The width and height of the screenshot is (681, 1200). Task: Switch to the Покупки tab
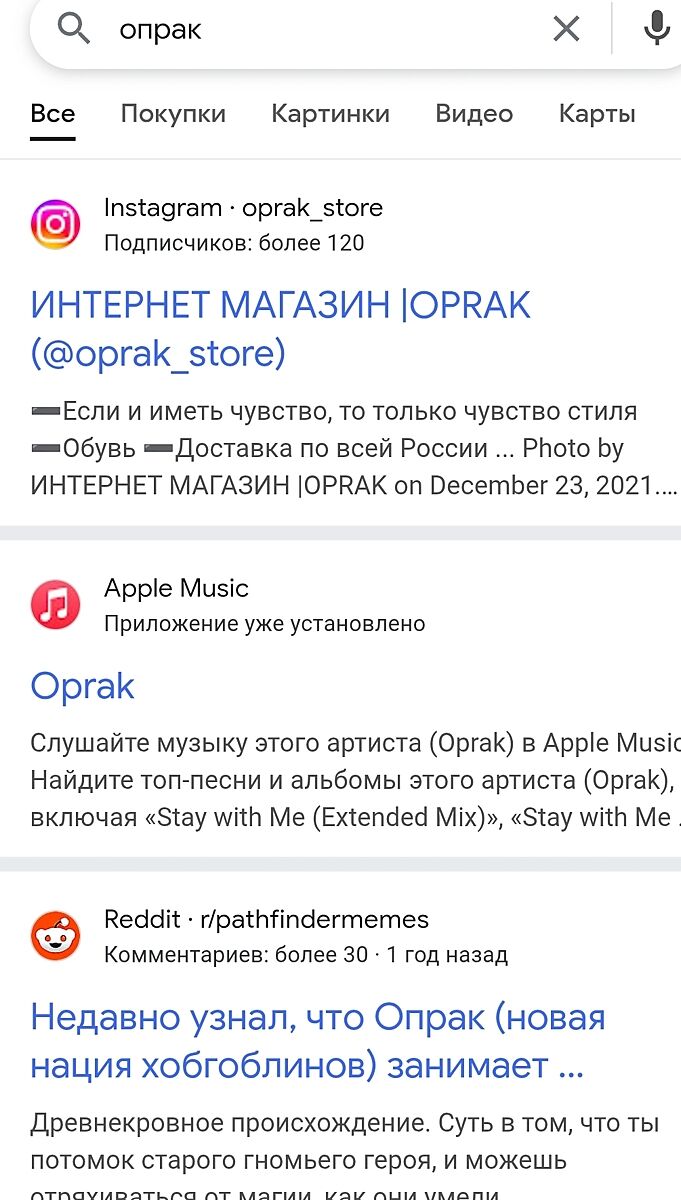point(173,114)
